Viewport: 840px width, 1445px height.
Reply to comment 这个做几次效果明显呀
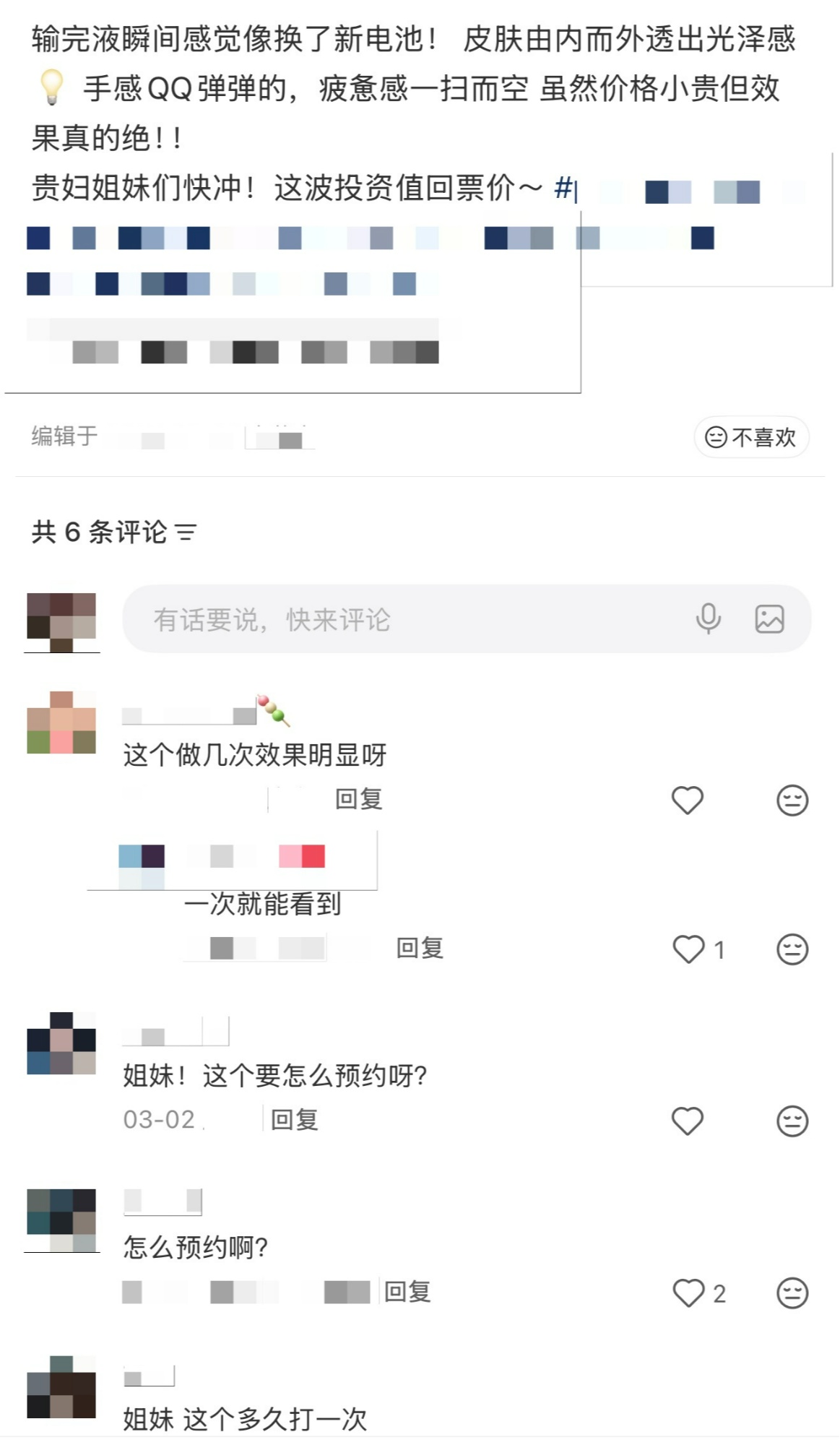358,799
